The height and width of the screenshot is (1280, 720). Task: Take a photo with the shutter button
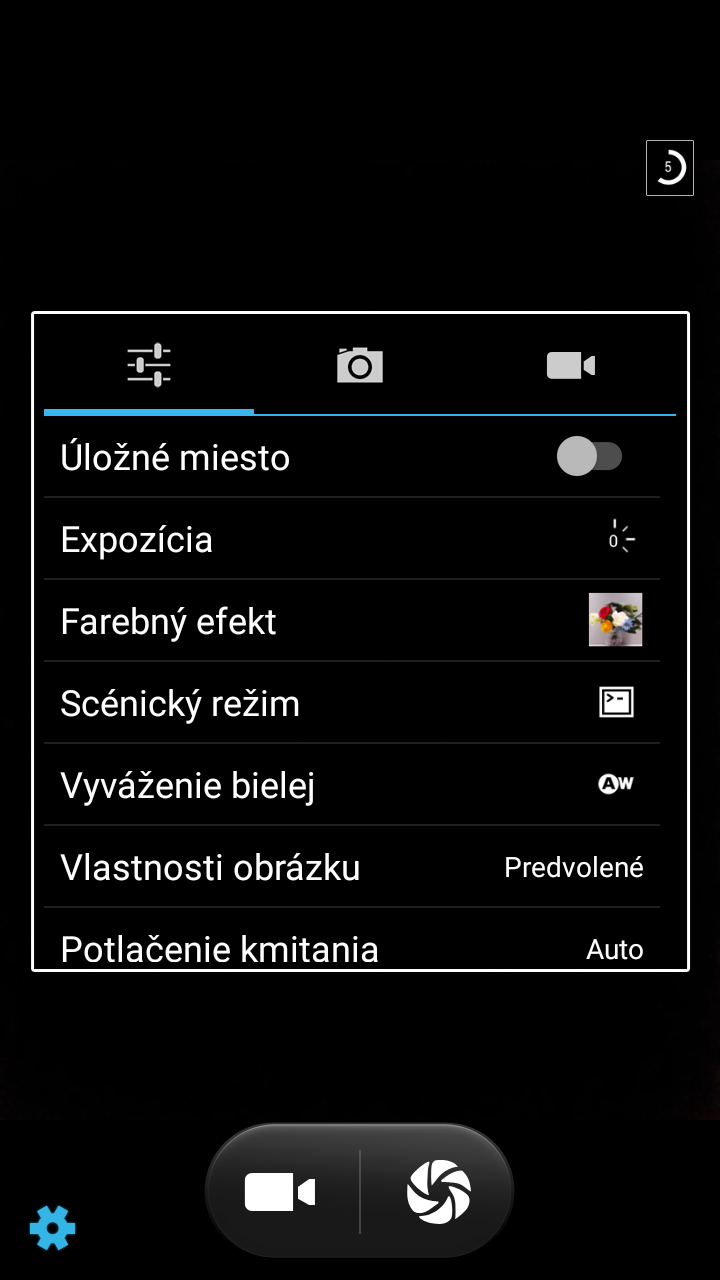[x=438, y=1192]
